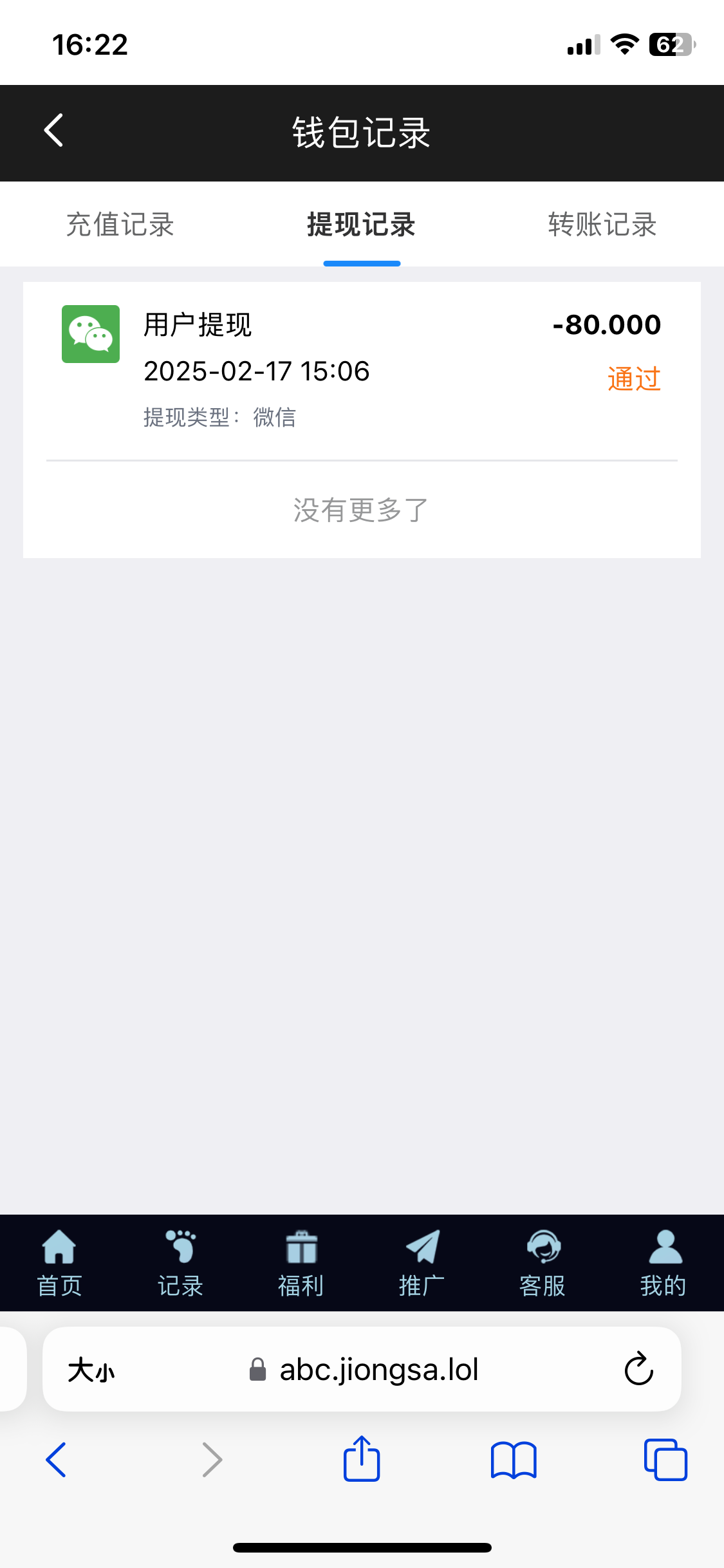The height and width of the screenshot is (1568, 724).
Task: Open the 我的 profile tab
Action: 664,1263
